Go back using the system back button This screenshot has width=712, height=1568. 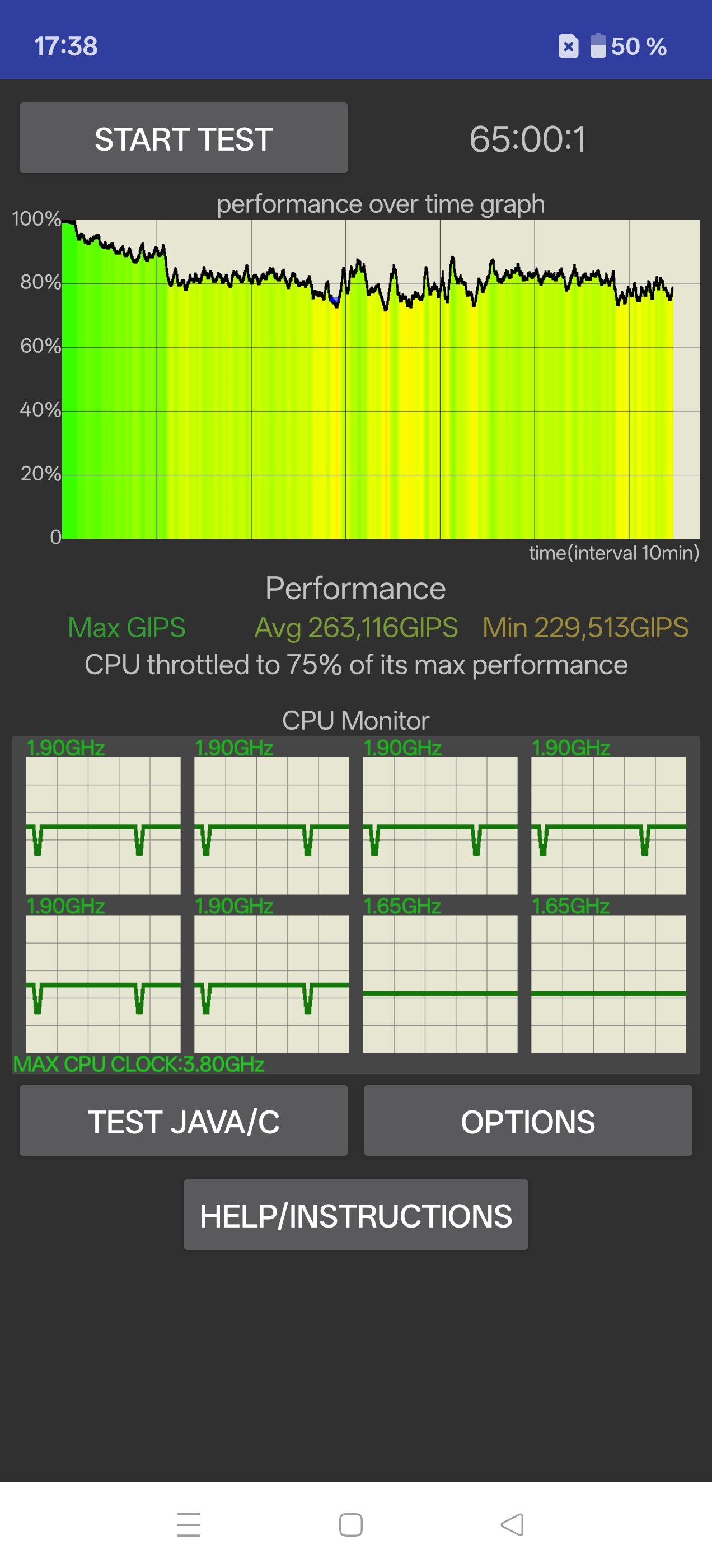pyautogui.click(x=512, y=1525)
